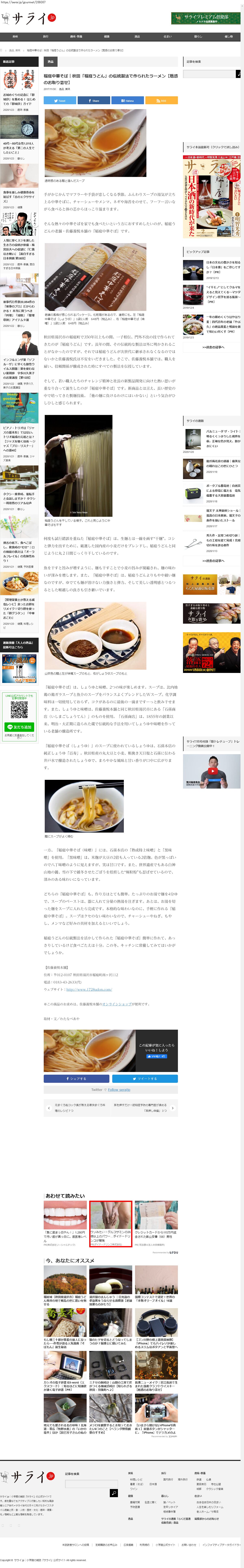The height and width of the screenshot is (1568, 244).
Task: Play the 筋トレチューブ video
Action: (212, 770)
